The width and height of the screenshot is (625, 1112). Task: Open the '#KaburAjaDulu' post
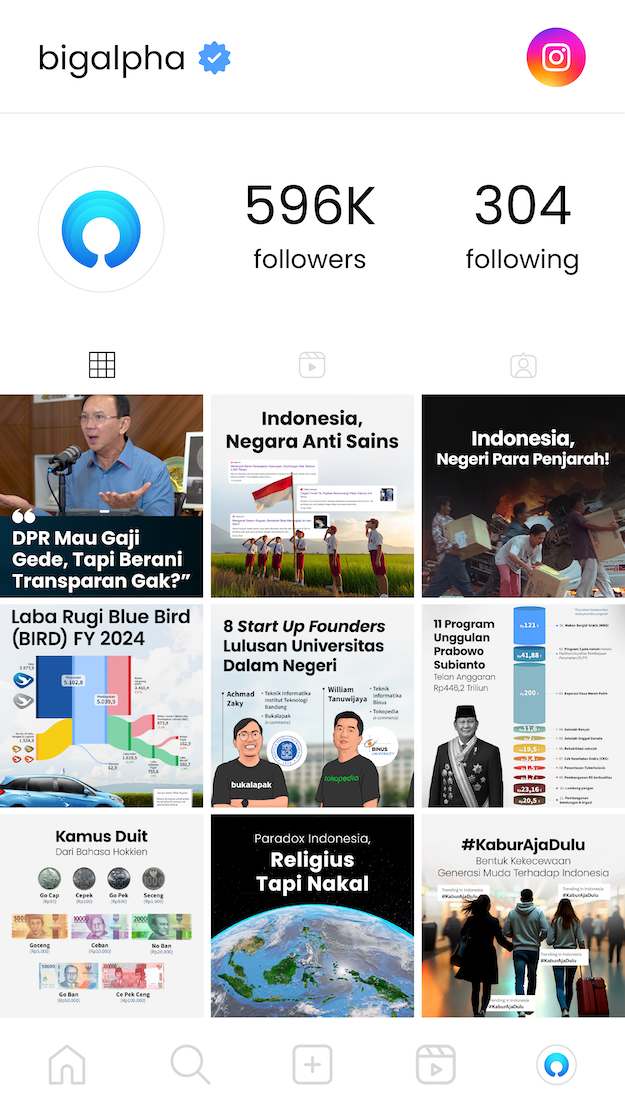[x=523, y=916]
